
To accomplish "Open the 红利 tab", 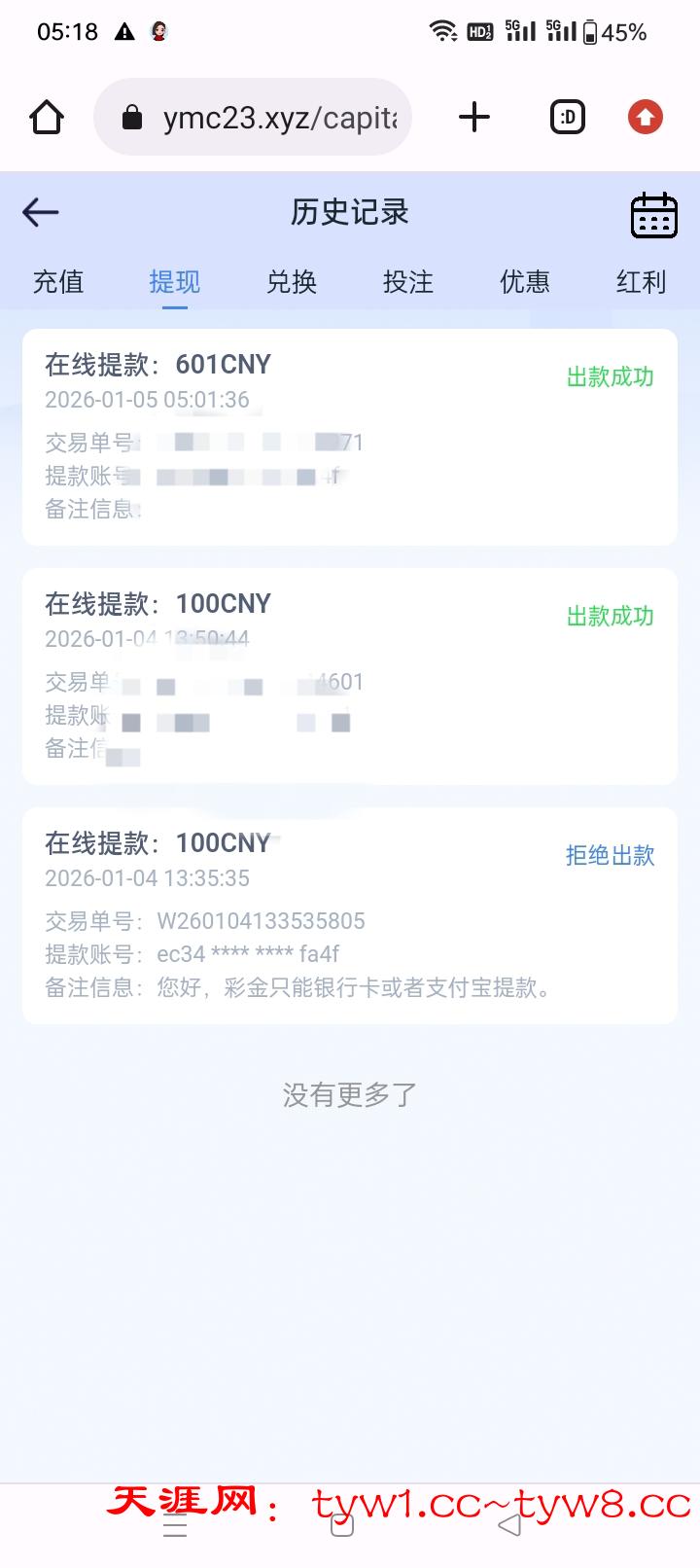I will tap(641, 282).
